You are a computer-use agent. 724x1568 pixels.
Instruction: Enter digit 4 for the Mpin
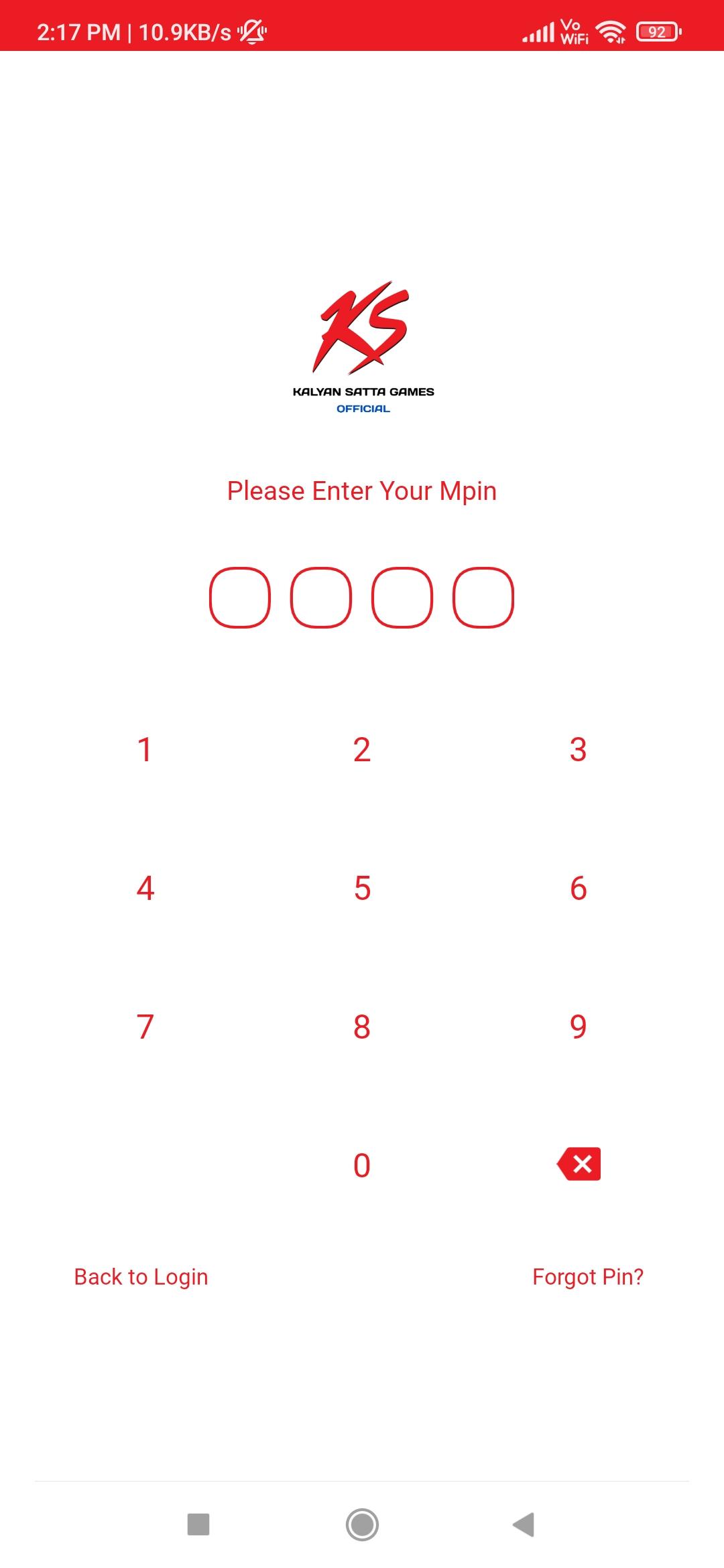coord(145,889)
